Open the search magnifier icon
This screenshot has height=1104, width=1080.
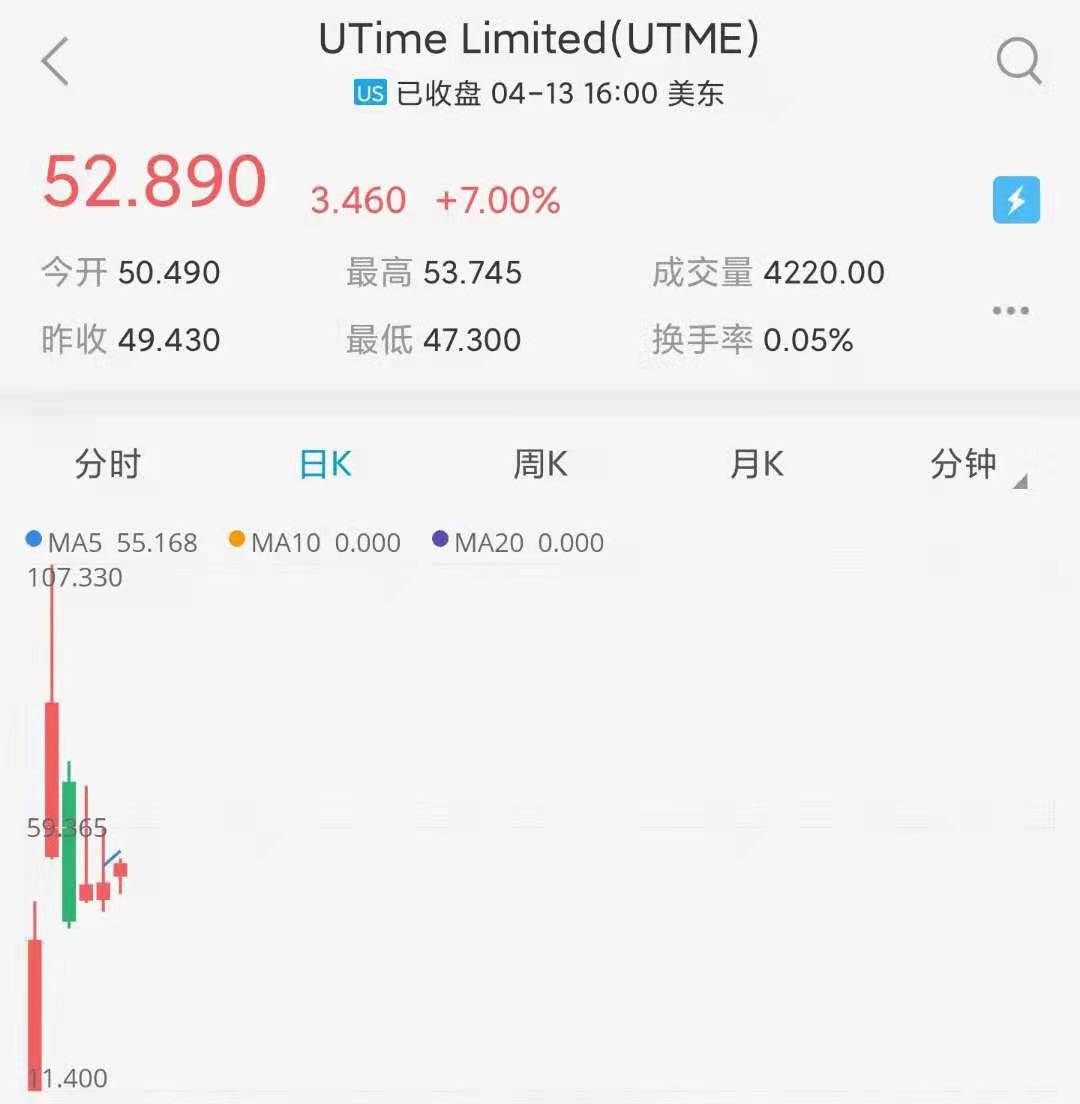(1019, 61)
